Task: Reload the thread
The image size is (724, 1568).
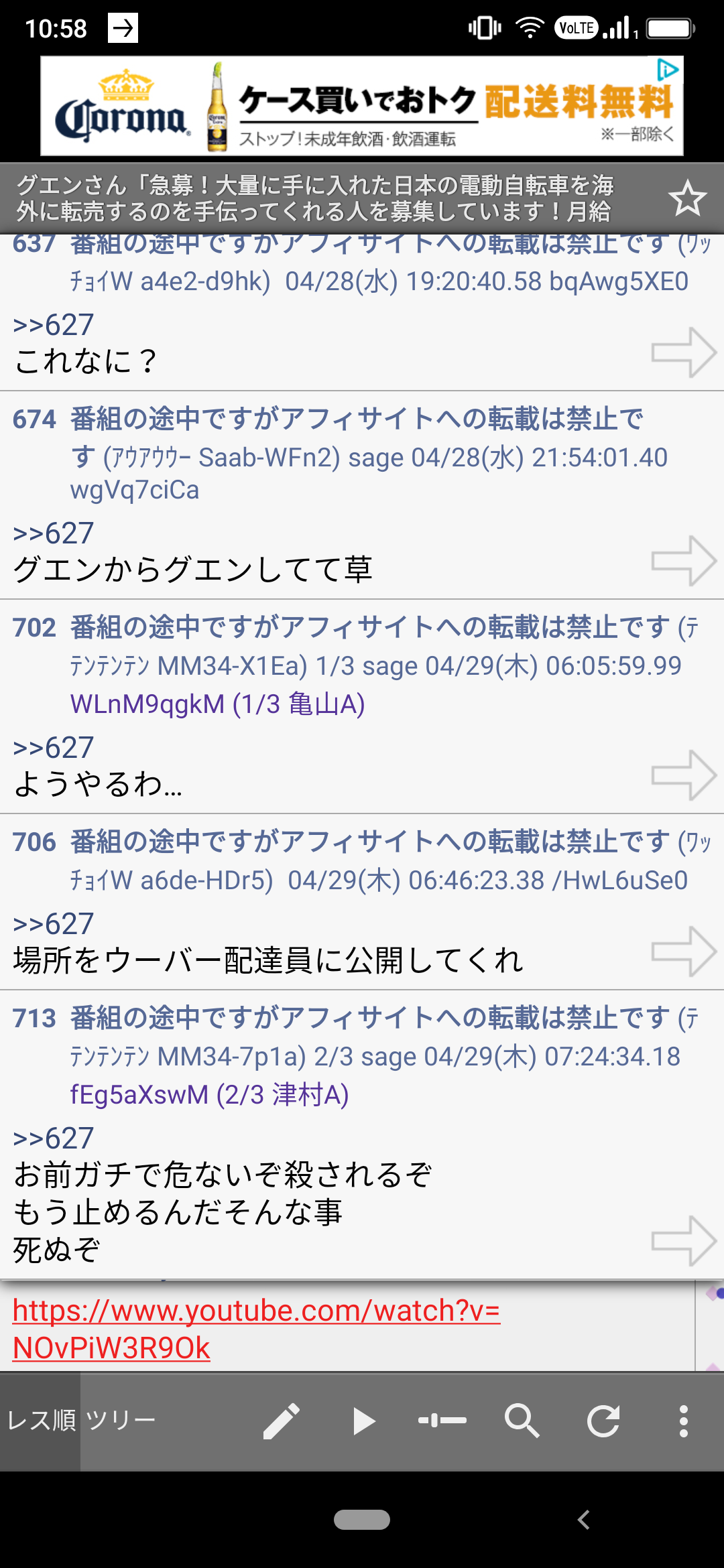Action: [603, 1421]
